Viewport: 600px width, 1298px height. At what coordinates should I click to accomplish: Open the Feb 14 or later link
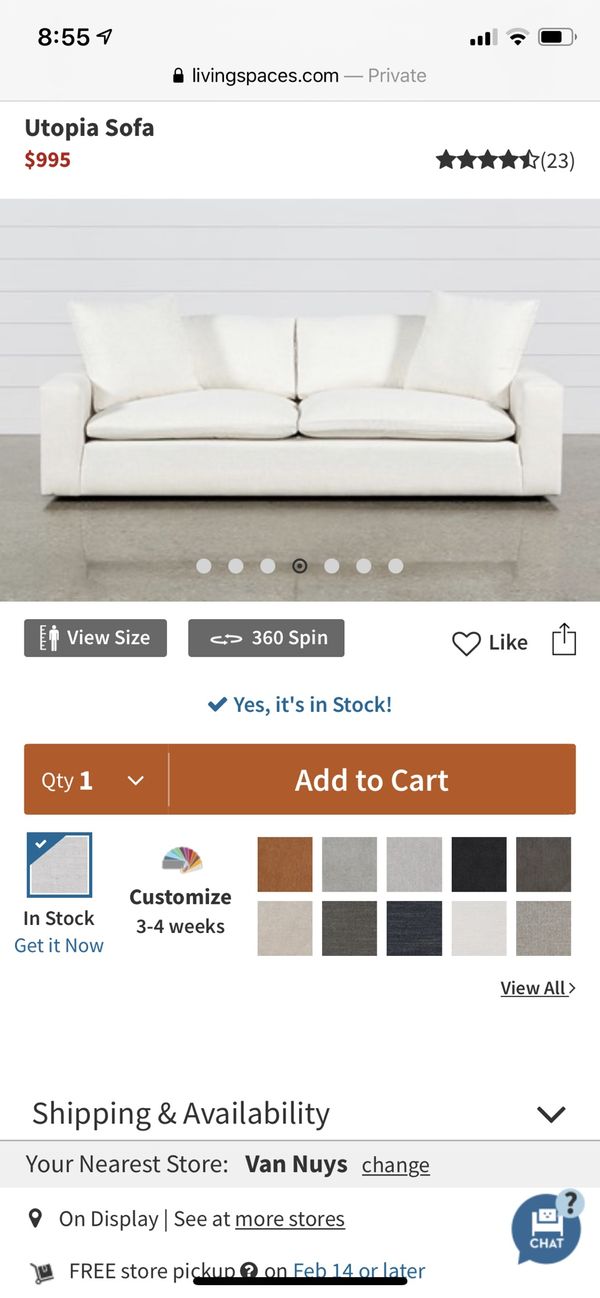pyautogui.click(x=359, y=1271)
